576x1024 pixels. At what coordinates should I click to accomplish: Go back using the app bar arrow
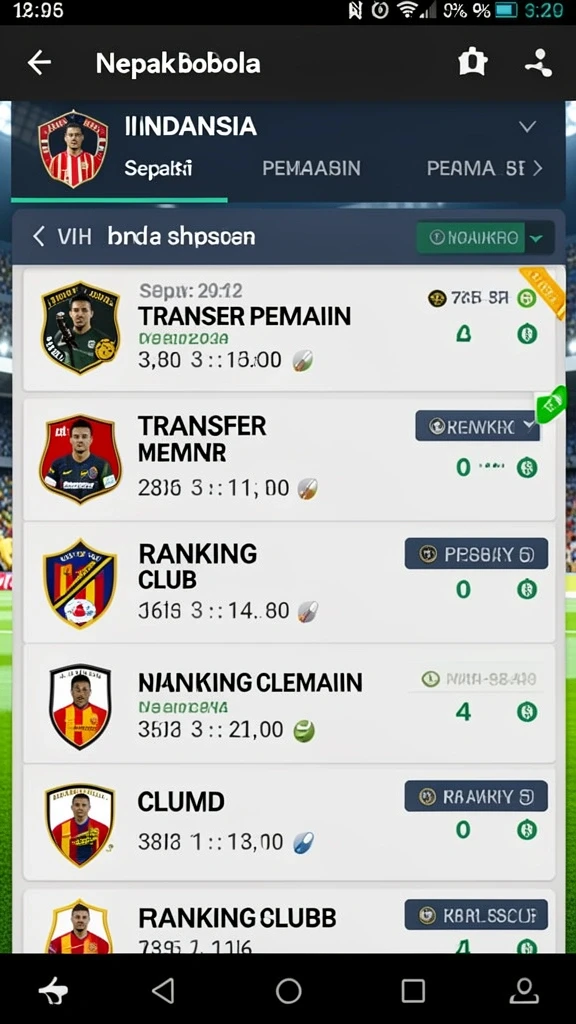click(x=39, y=63)
